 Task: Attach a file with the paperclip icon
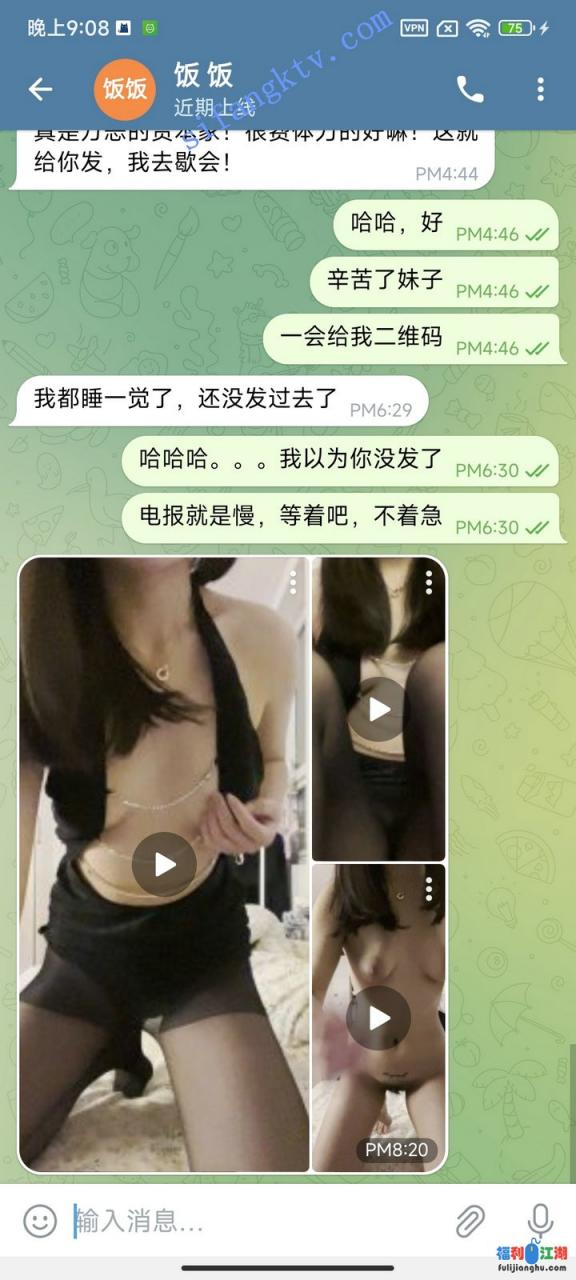click(470, 1220)
